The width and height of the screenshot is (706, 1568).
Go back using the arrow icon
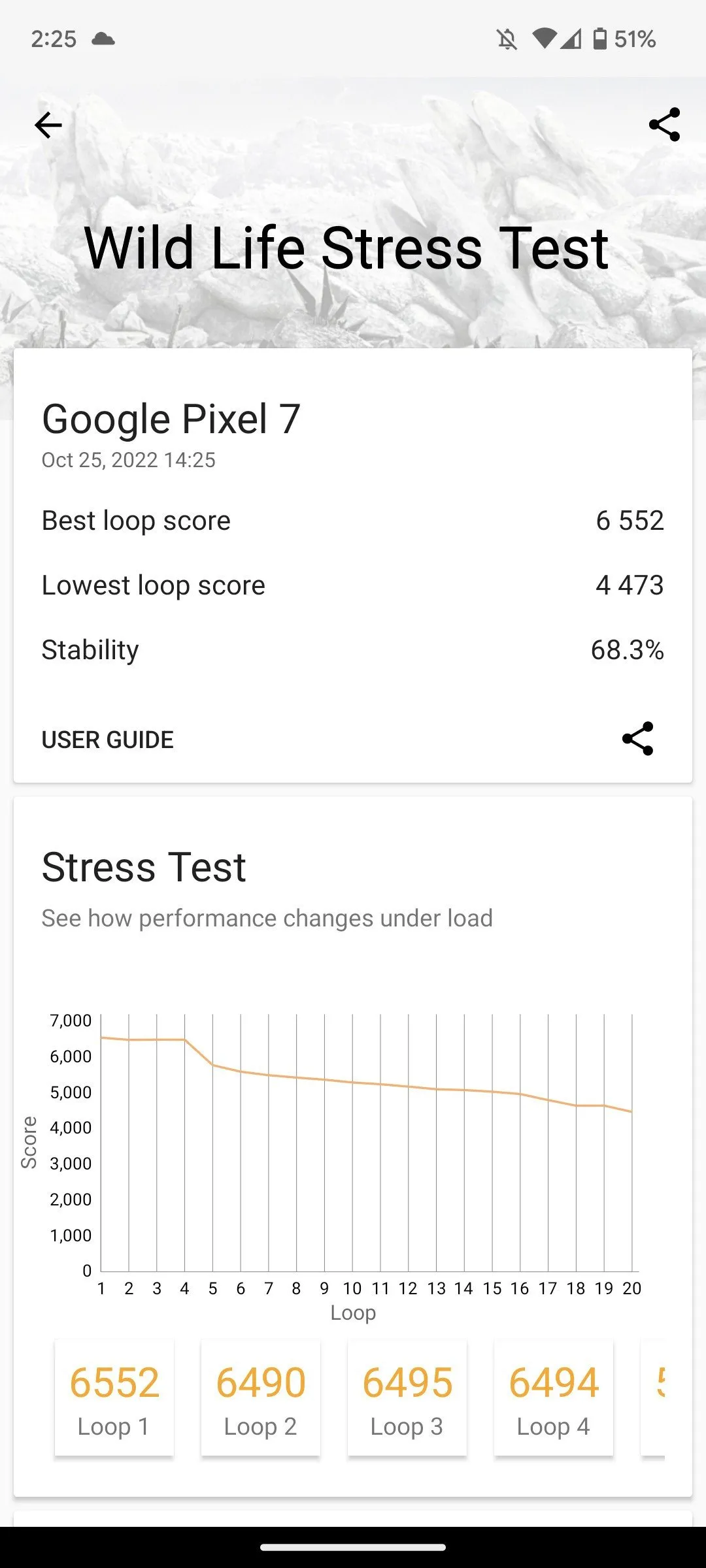click(x=48, y=125)
